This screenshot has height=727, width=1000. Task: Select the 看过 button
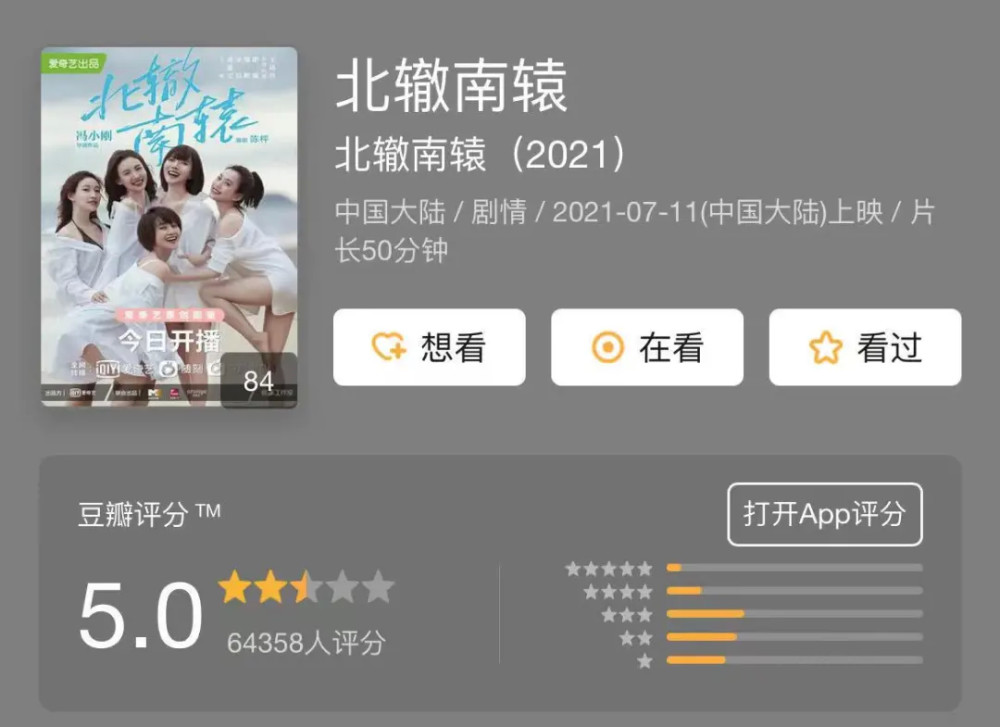tap(865, 347)
